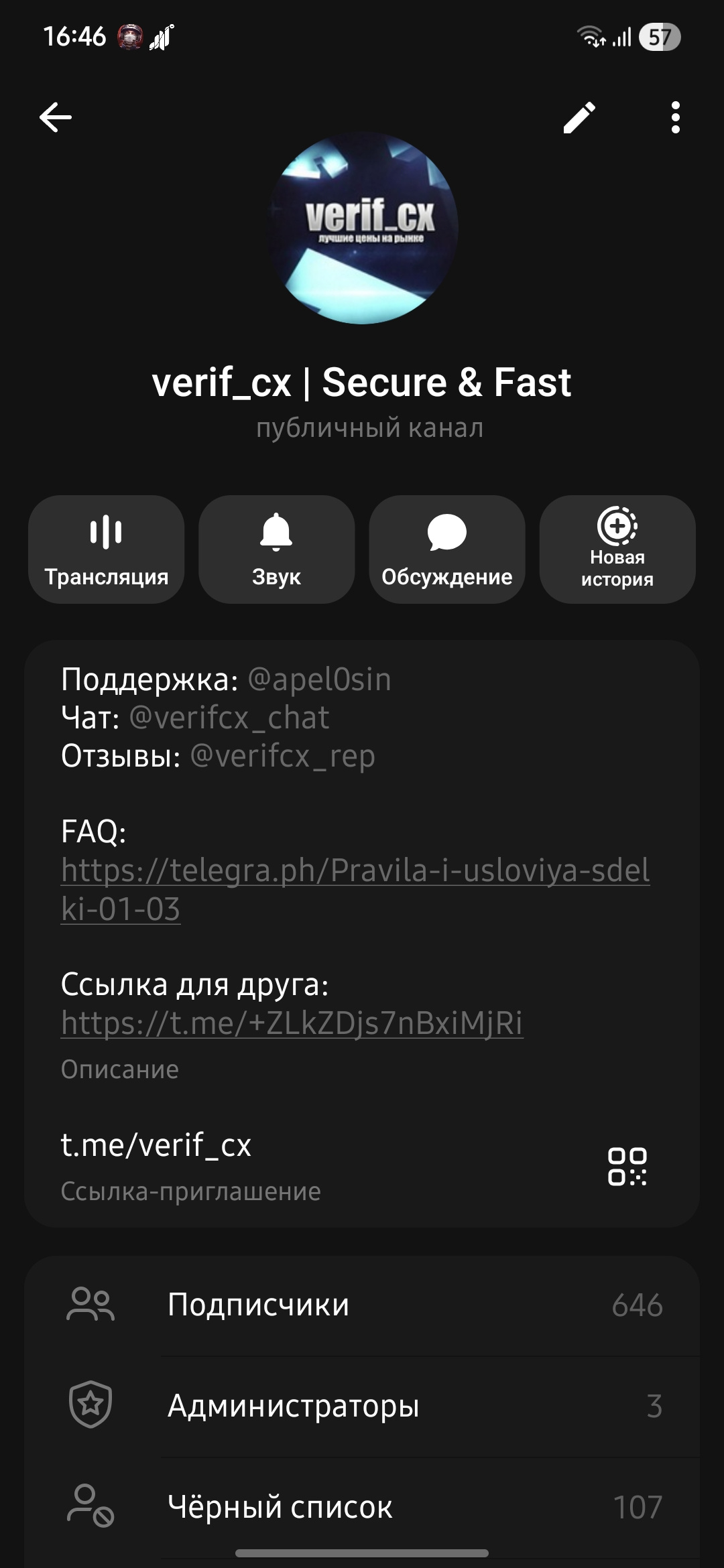Image resolution: width=724 pixels, height=1568 pixels.
Task: Open the reviews channel @verifcx_rep
Action: [x=282, y=756]
